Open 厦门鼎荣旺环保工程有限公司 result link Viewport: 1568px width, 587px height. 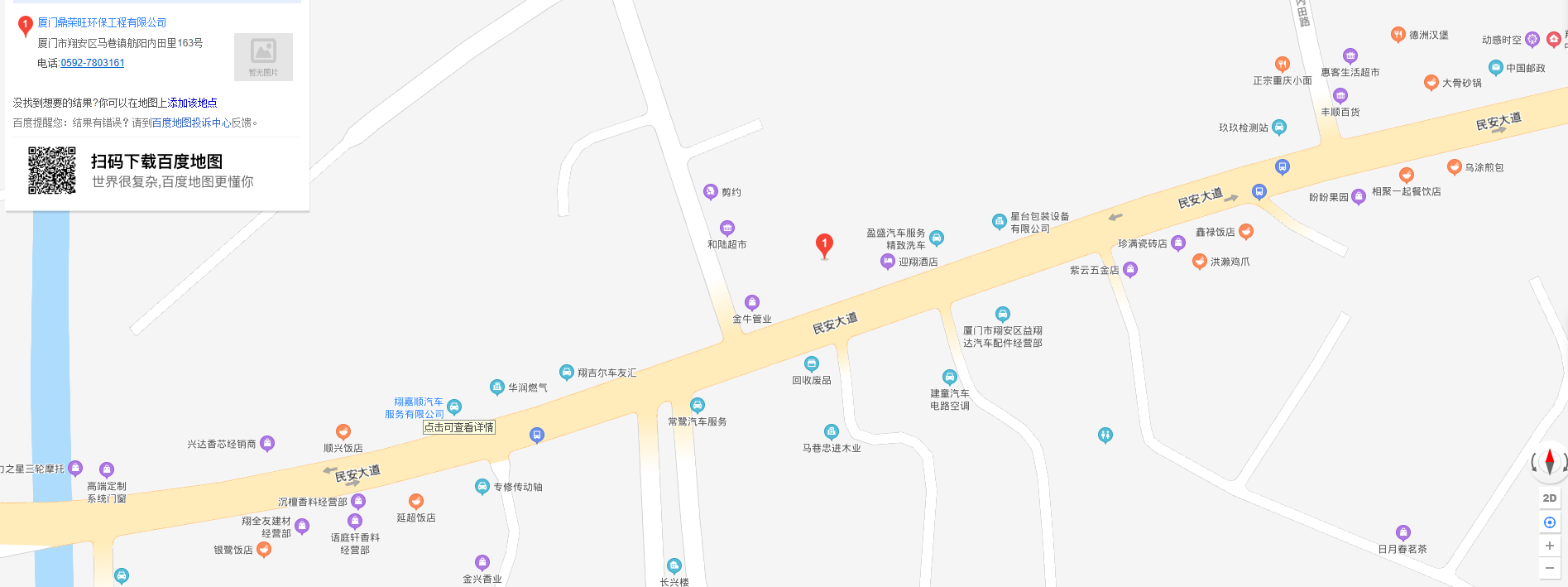[x=102, y=22]
